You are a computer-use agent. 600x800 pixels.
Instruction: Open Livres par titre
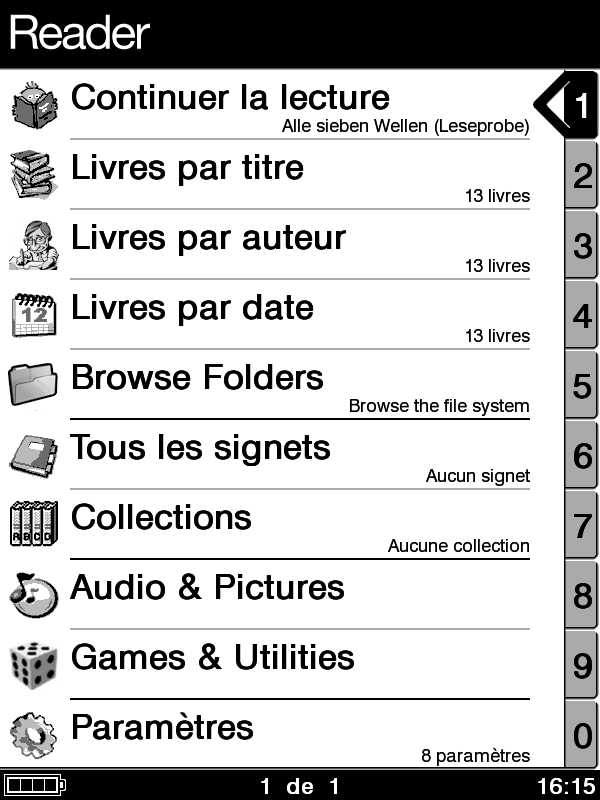[x=188, y=168]
